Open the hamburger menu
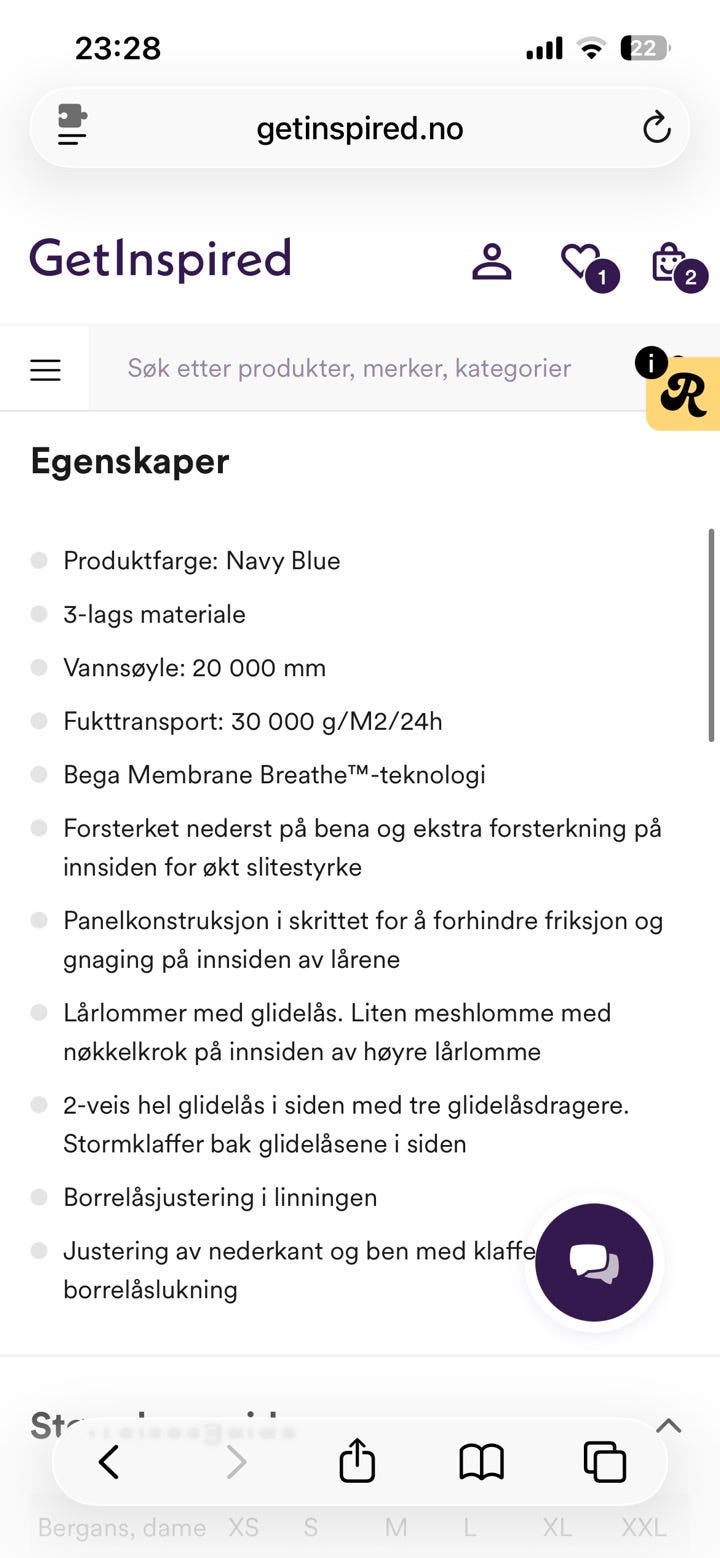720x1558 pixels. [45, 369]
